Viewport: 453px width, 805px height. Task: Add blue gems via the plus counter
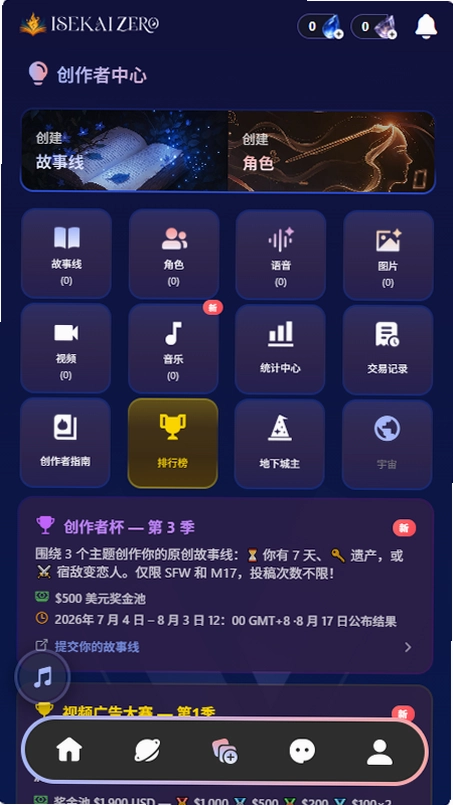321,26
